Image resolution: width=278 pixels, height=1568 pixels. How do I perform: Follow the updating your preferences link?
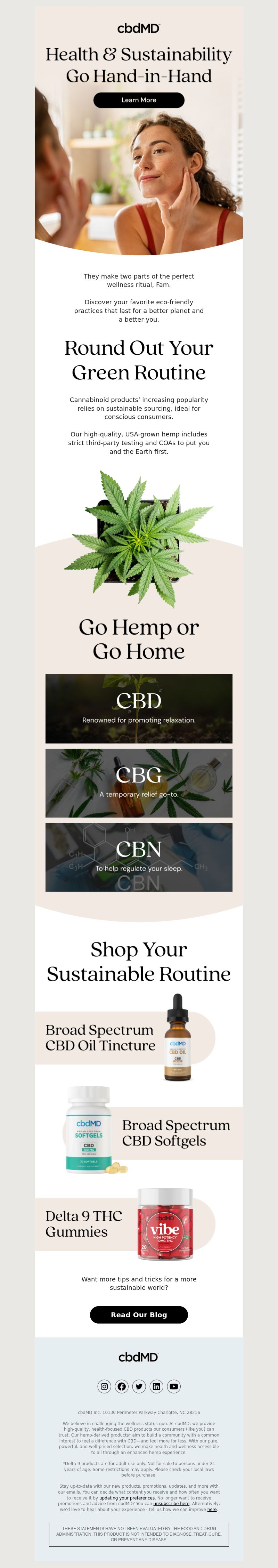tap(127, 1498)
